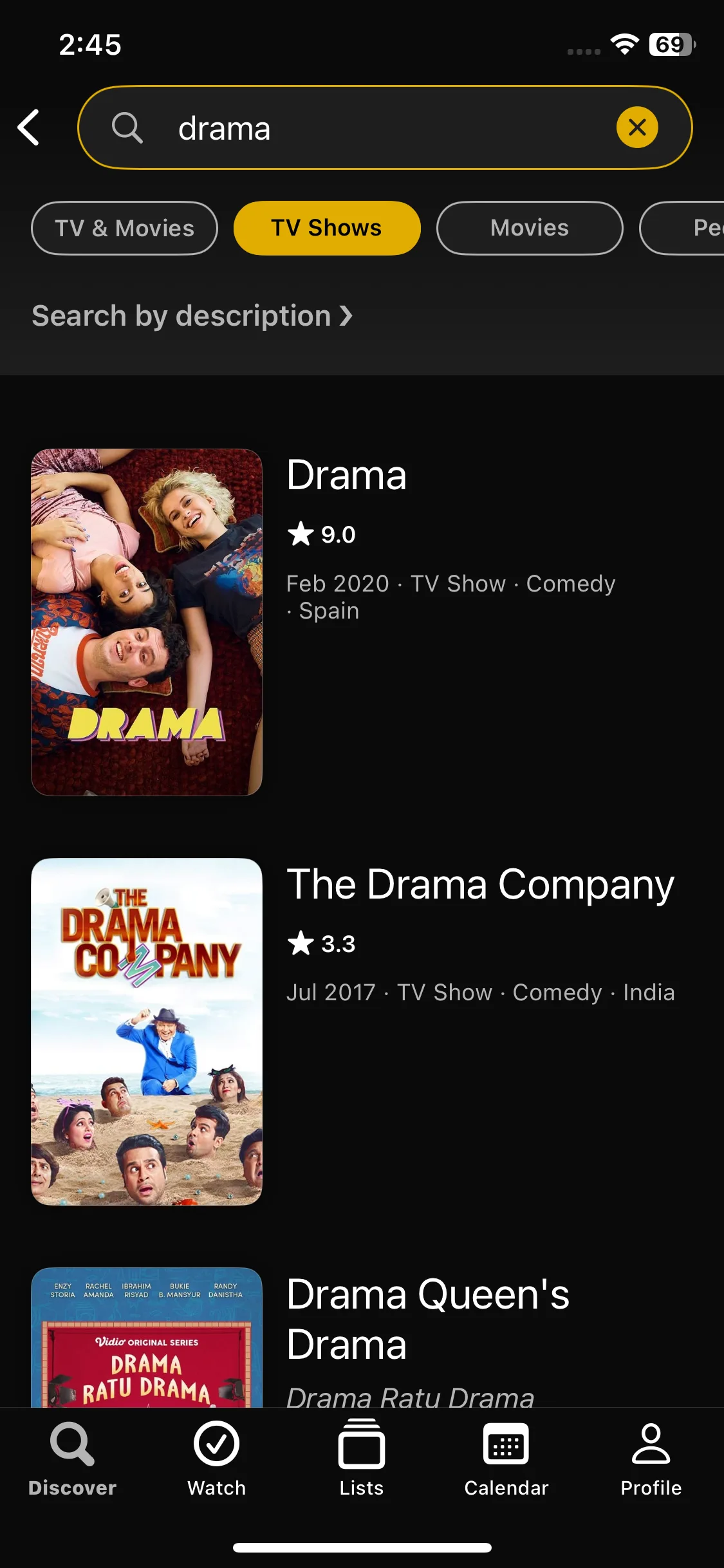Viewport: 724px width, 1568px height.
Task: Switch to the Discover tab
Action: [72, 1458]
